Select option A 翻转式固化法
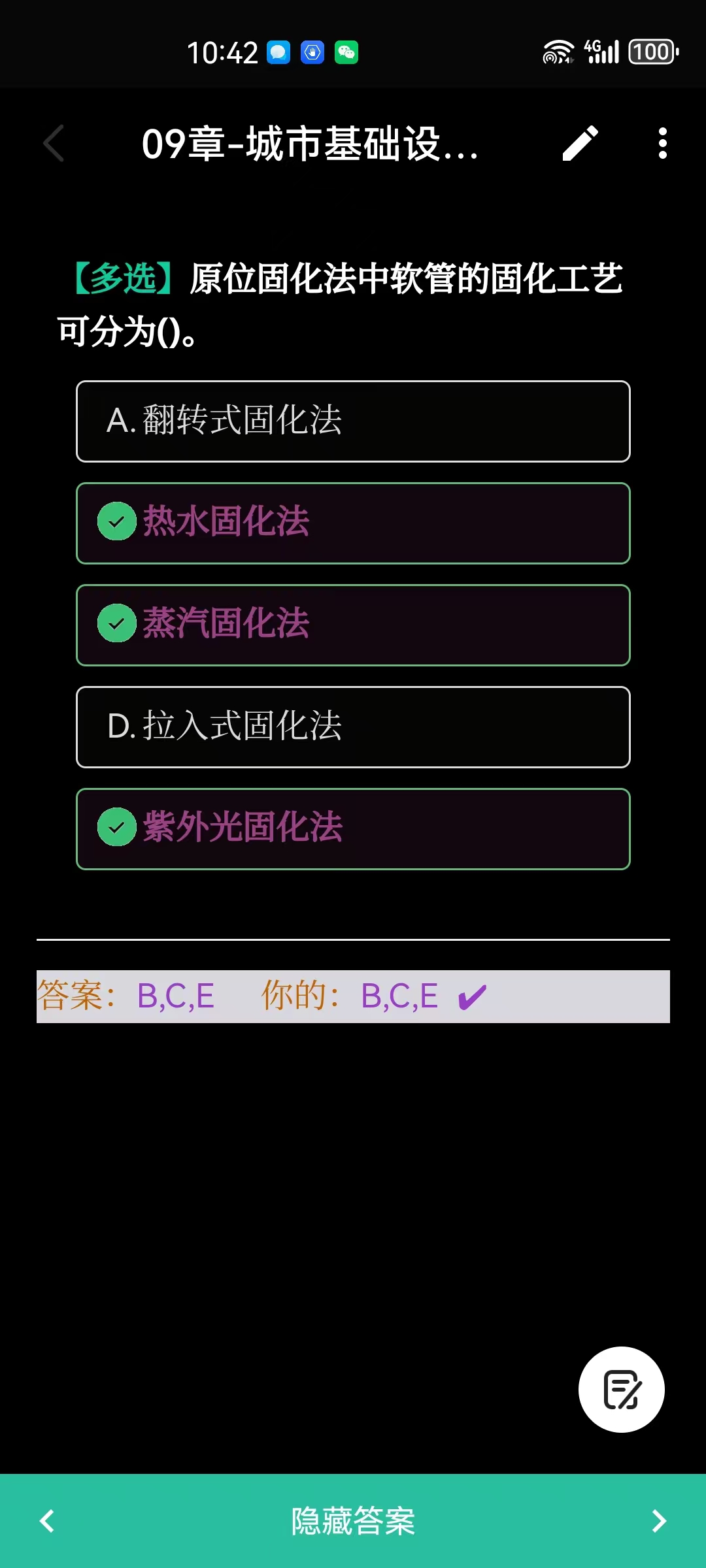The image size is (706, 1568). tap(353, 421)
